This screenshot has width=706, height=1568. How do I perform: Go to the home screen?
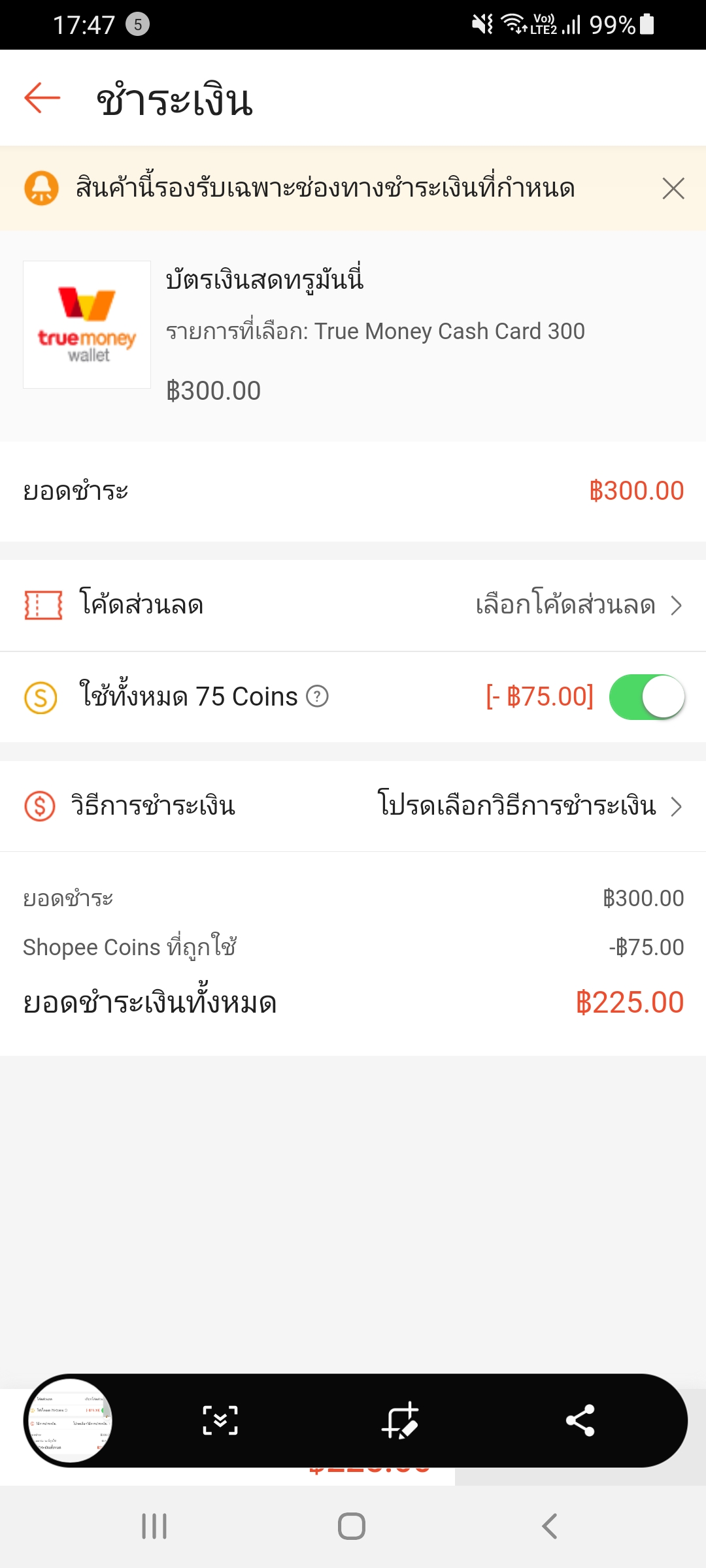(352, 1526)
